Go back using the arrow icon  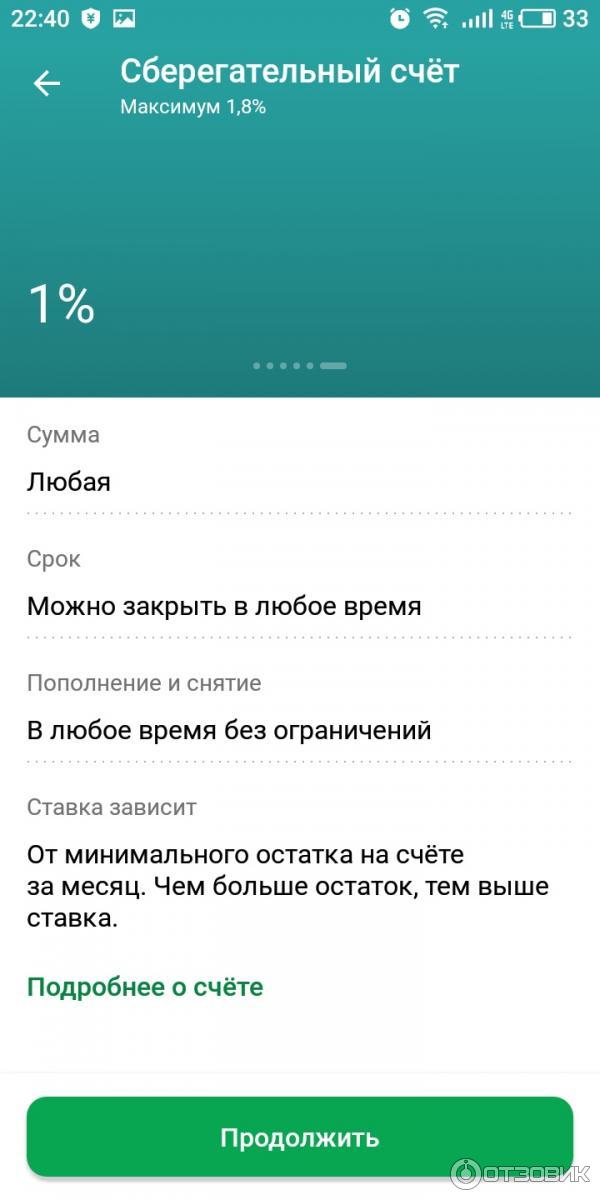(x=47, y=84)
